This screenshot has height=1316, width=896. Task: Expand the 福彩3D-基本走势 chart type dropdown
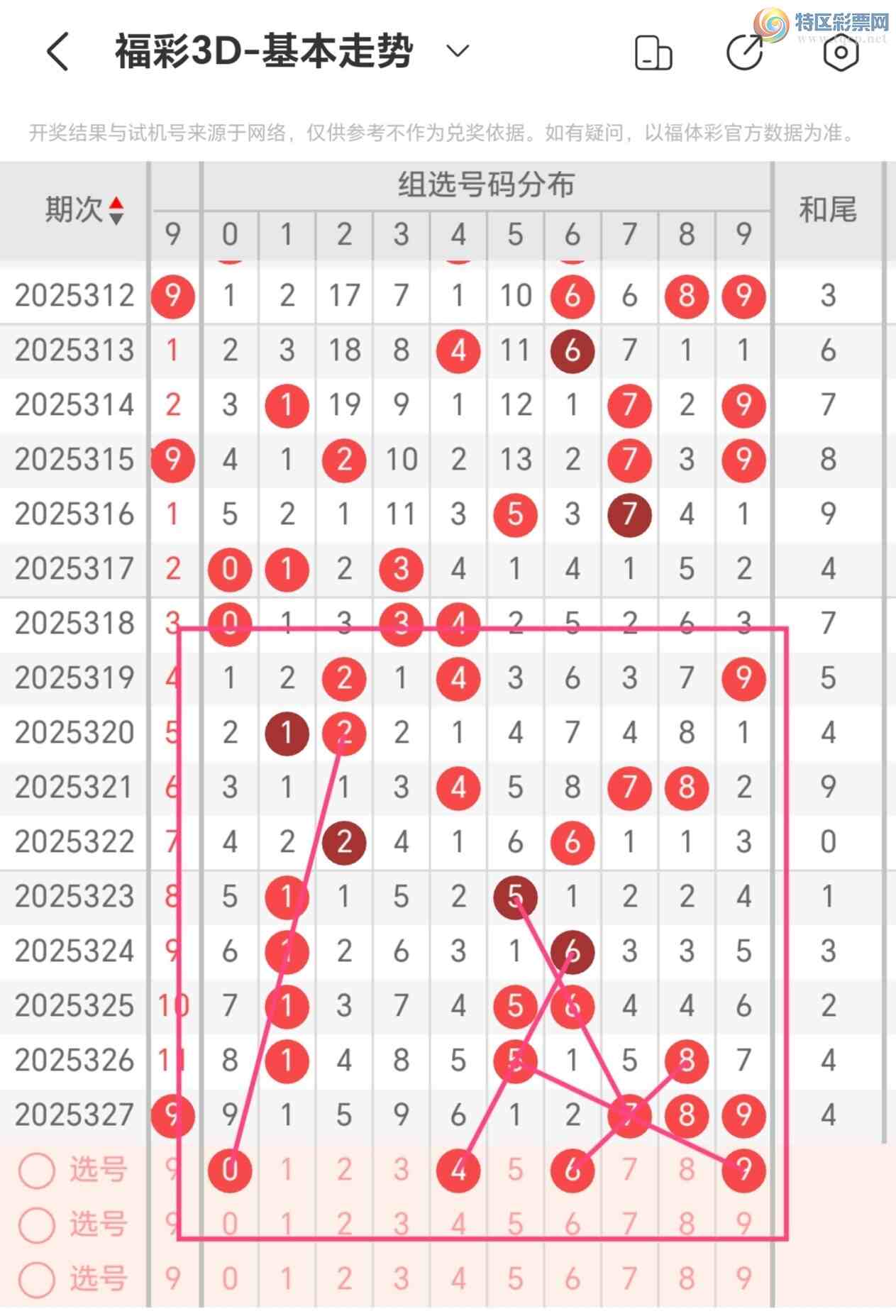pos(458,51)
